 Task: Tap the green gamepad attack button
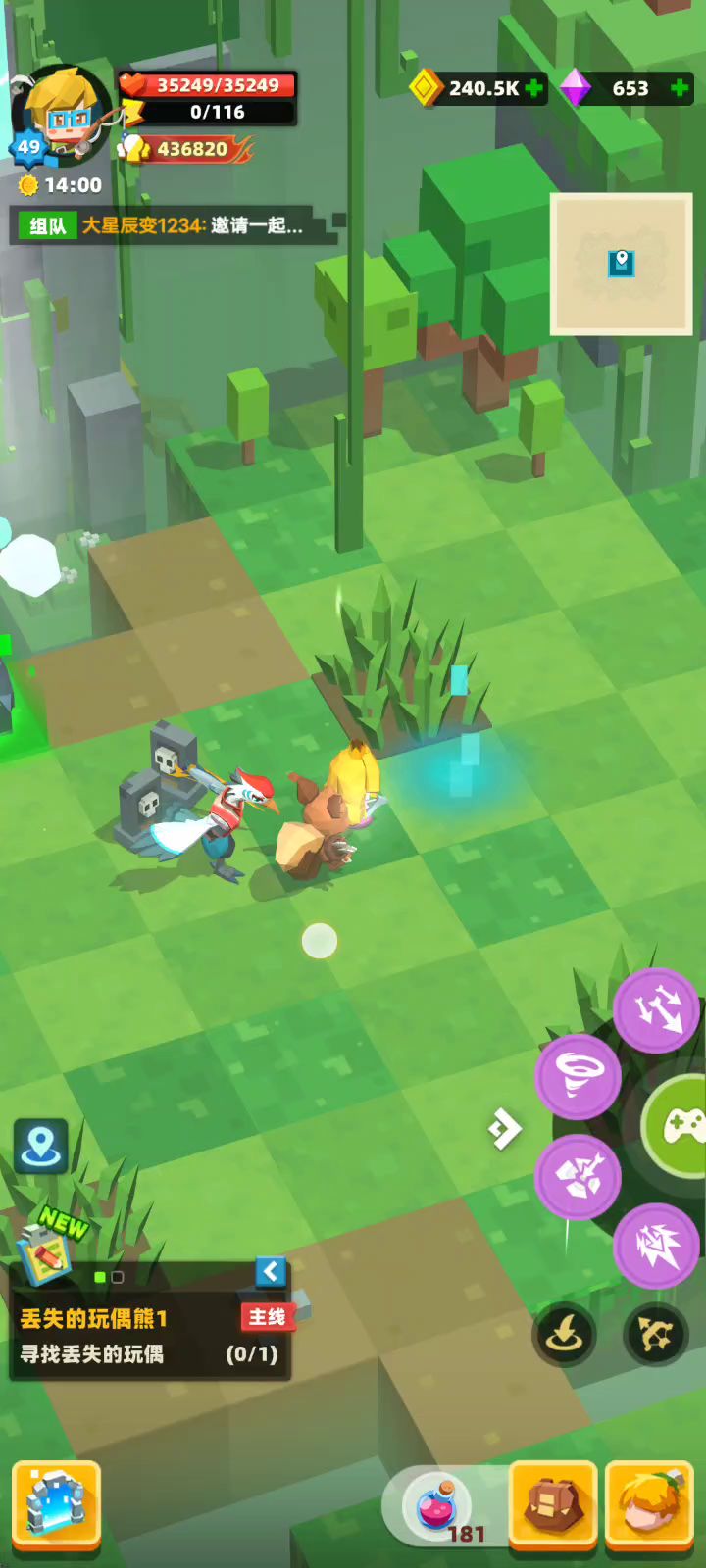click(x=681, y=1125)
